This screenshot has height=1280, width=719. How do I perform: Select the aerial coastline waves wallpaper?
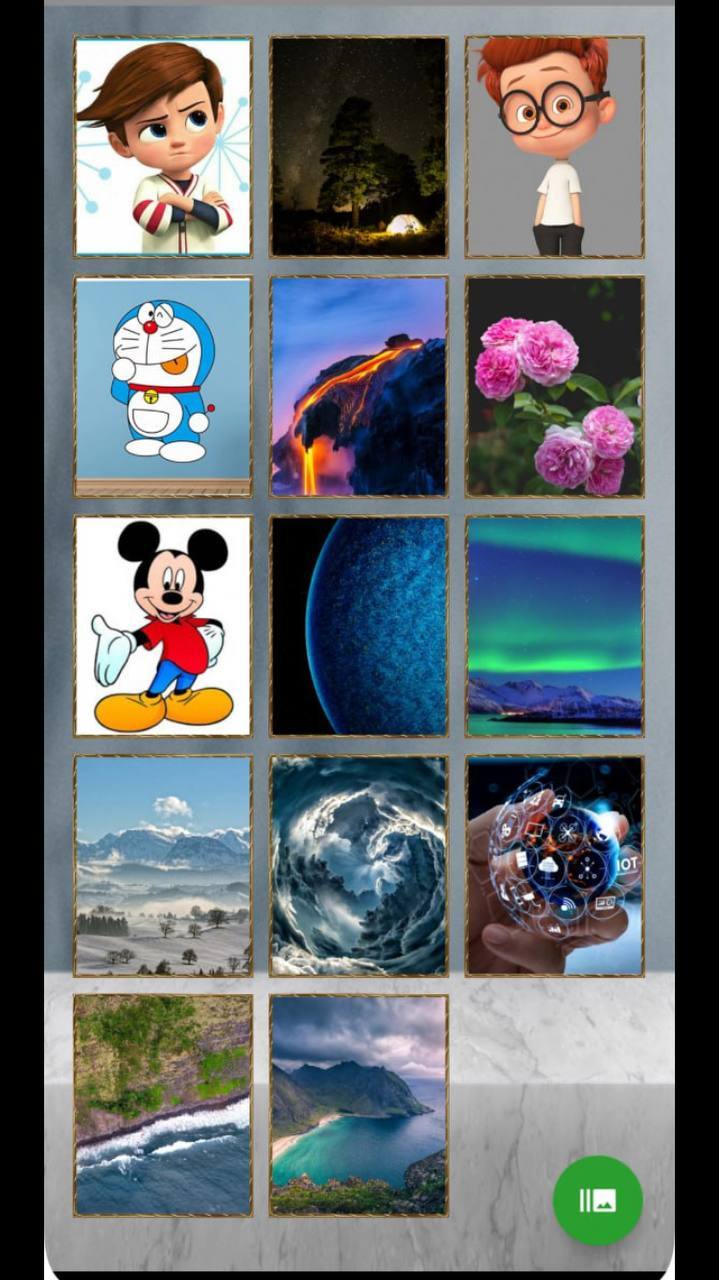click(x=163, y=1105)
